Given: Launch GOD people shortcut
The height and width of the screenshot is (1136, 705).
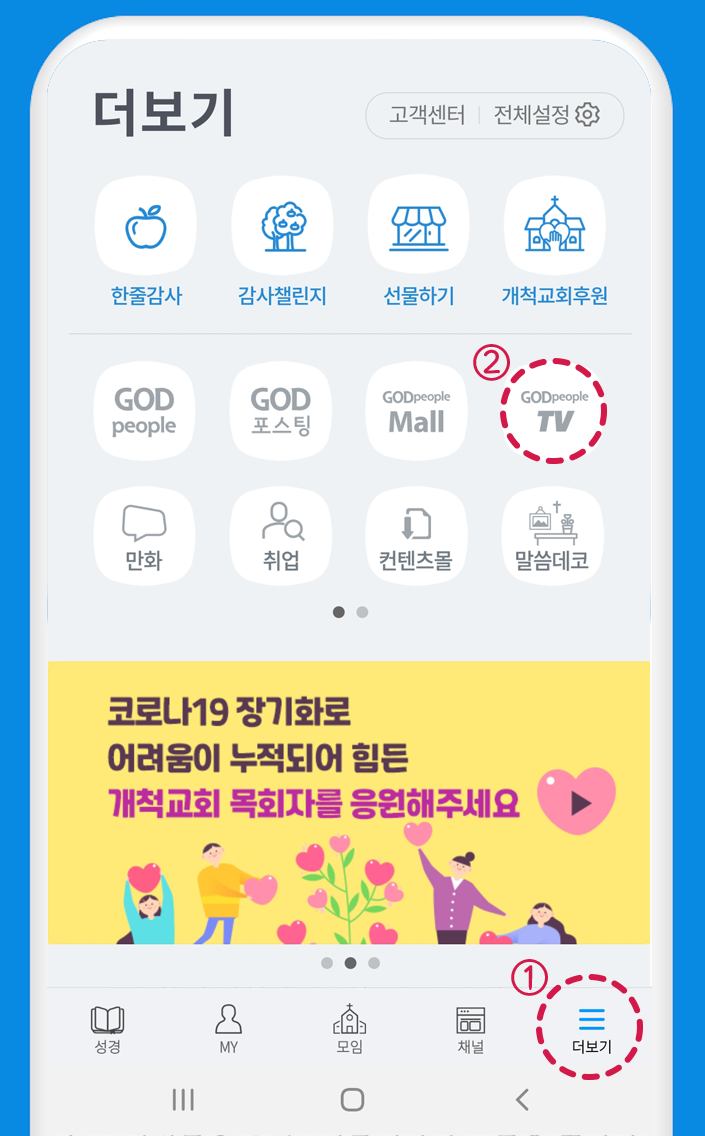Looking at the screenshot, I should coord(144,411).
